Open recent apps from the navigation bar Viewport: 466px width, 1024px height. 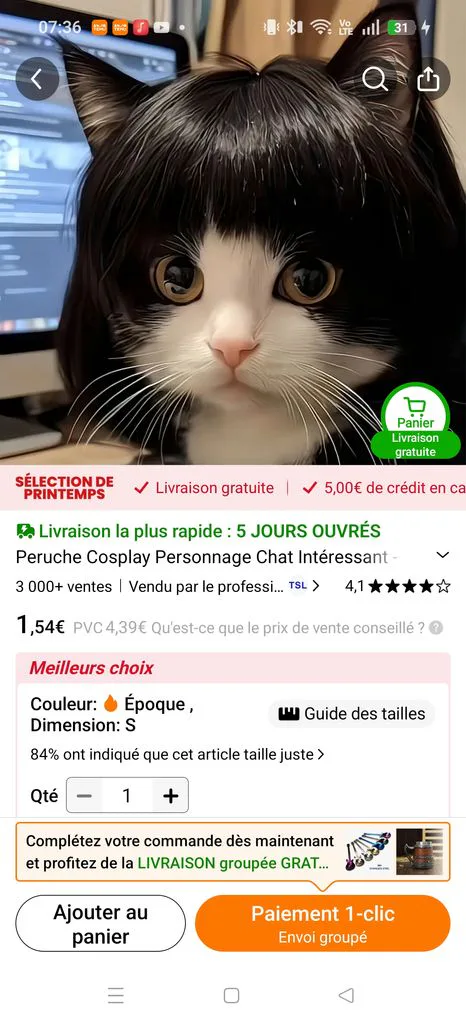pos(116,995)
